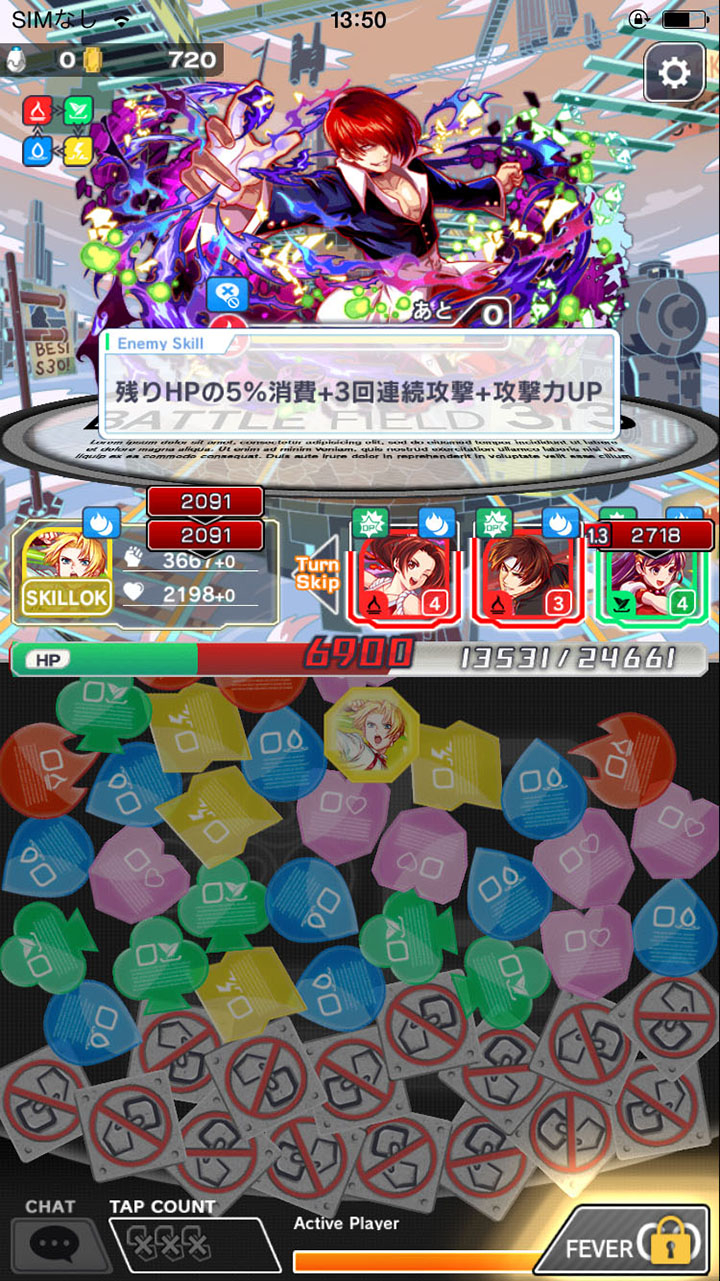Tap the locked FEVER button
The image size is (720, 1281).
click(629, 1245)
